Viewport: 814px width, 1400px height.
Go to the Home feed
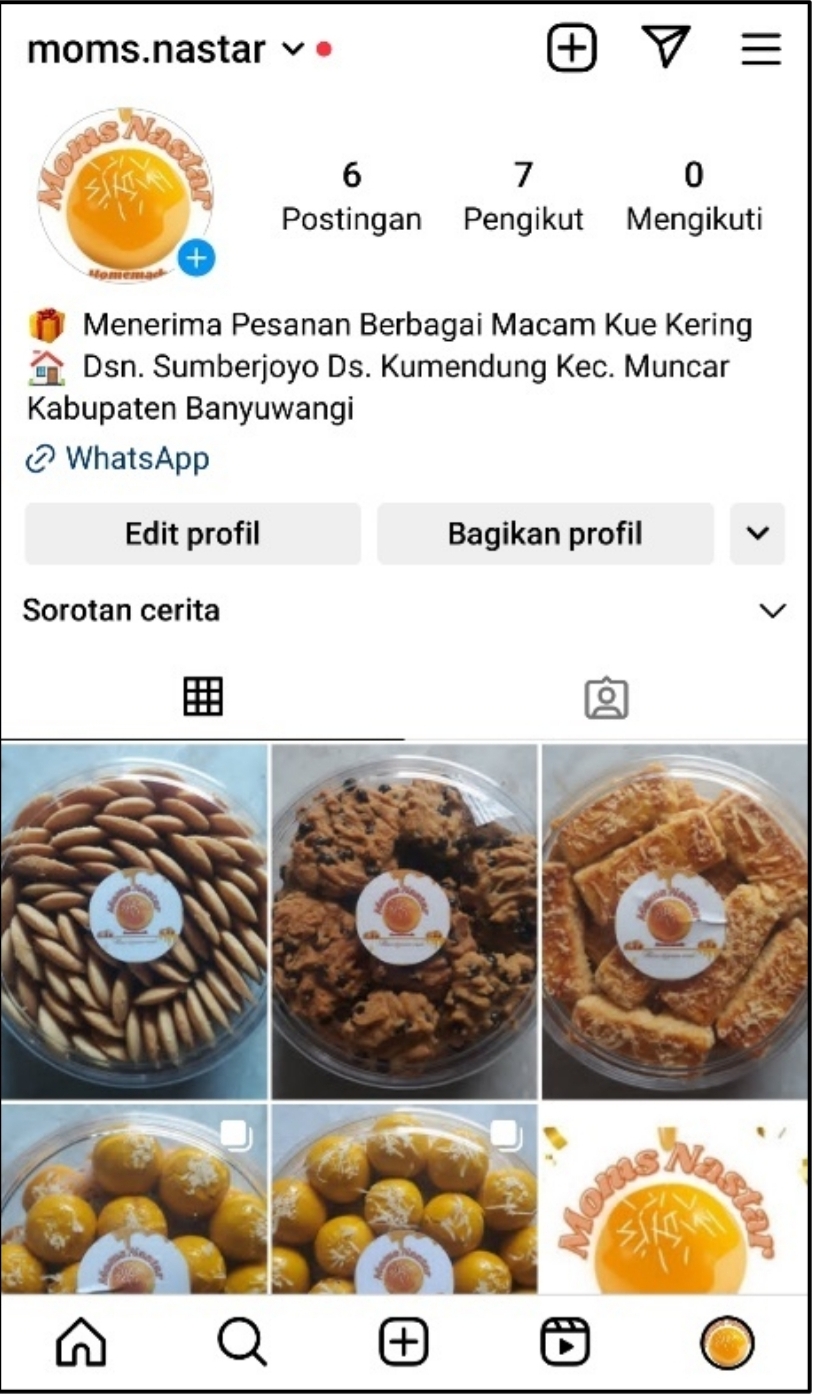pos(80,1343)
